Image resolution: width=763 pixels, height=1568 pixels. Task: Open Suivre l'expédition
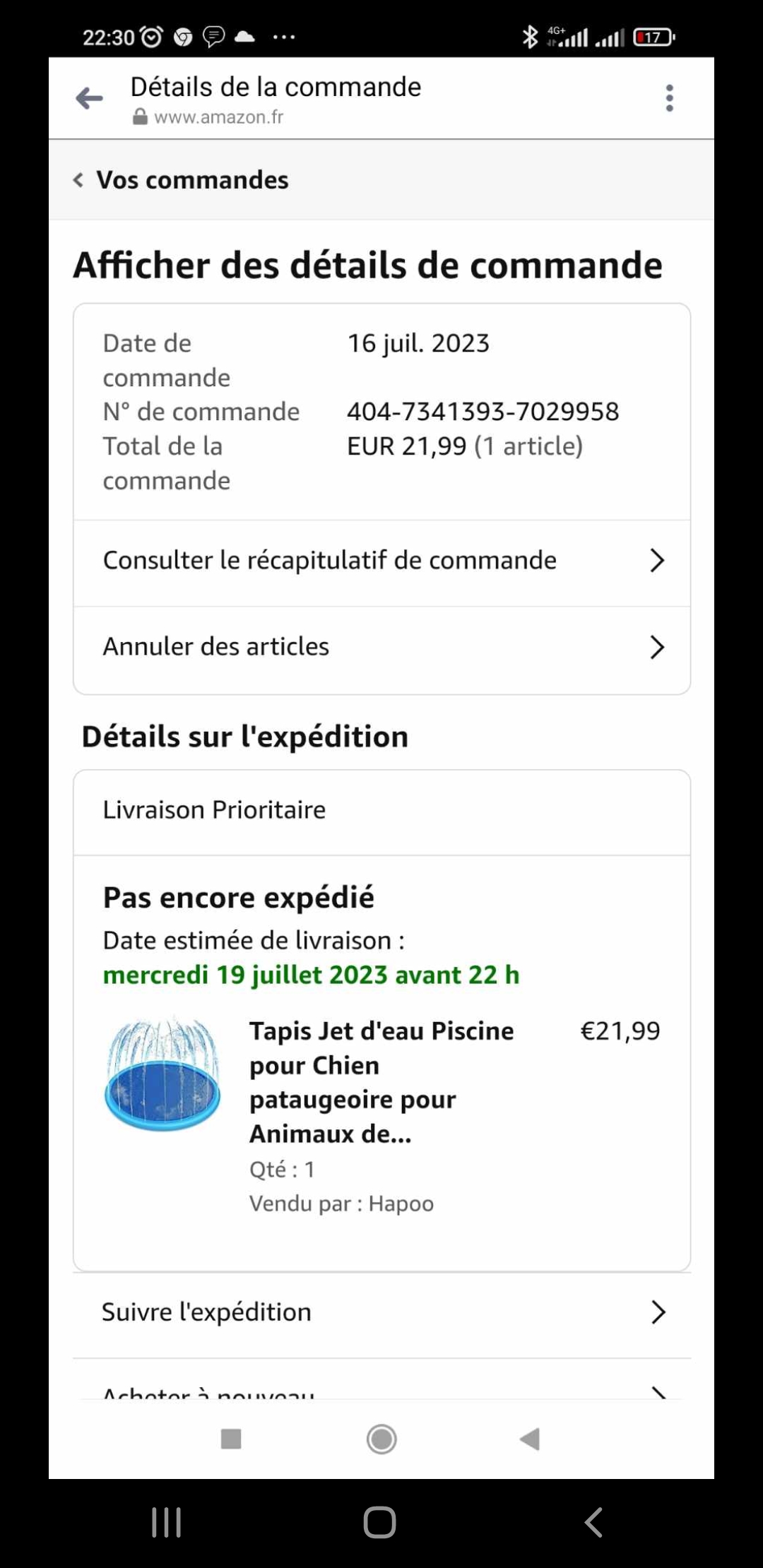381,1312
